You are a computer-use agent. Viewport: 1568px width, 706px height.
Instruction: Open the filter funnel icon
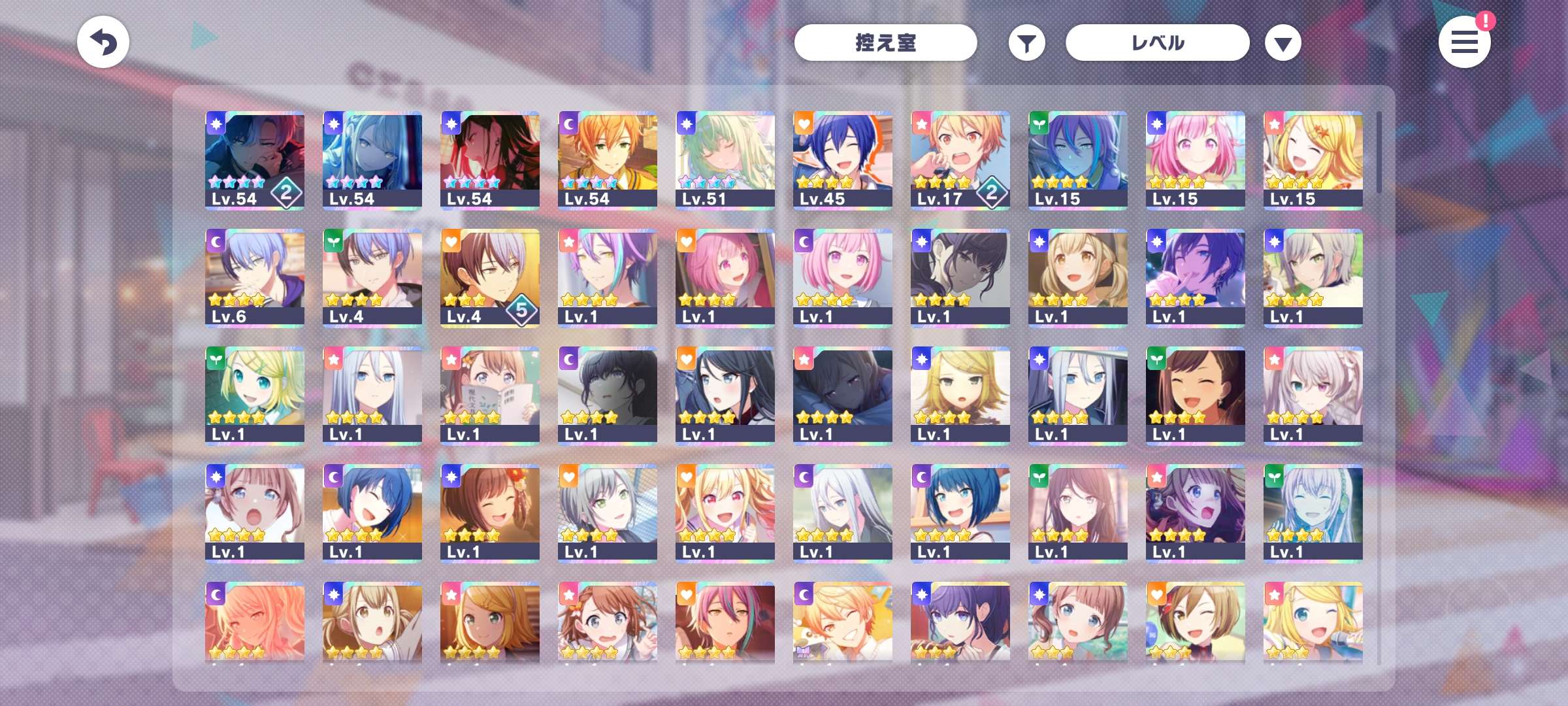[x=1026, y=44]
